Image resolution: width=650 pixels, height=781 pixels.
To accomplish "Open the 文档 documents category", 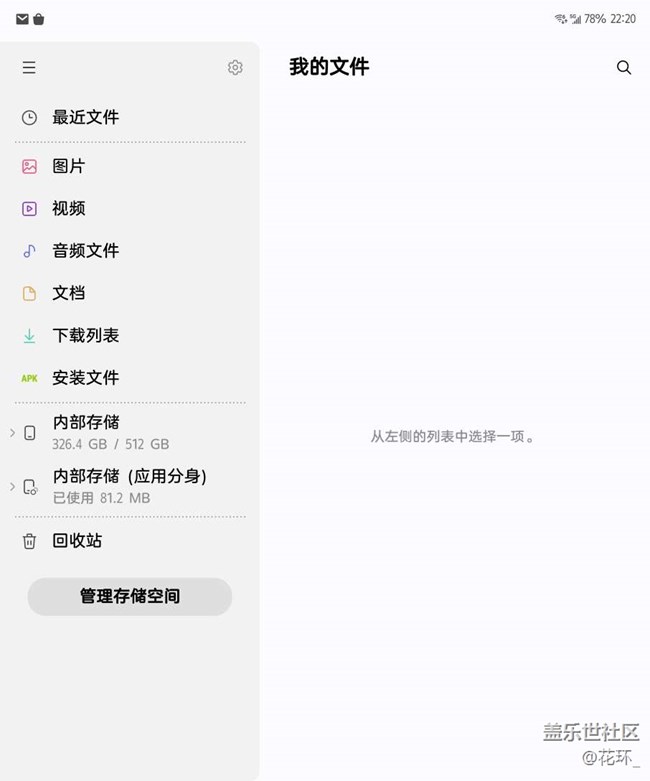I will (68, 293).
